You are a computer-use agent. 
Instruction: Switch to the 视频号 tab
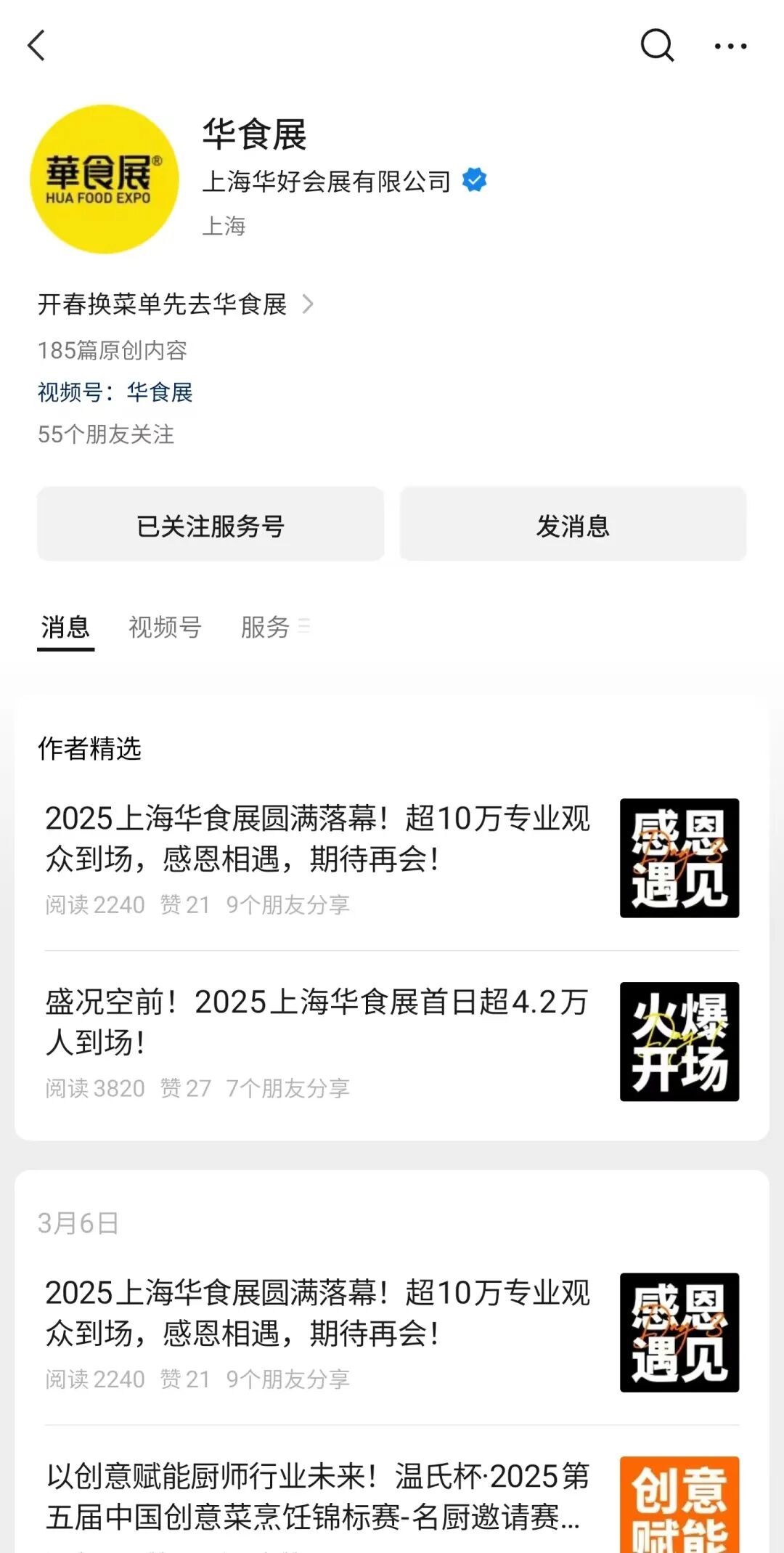coord(165,628)
